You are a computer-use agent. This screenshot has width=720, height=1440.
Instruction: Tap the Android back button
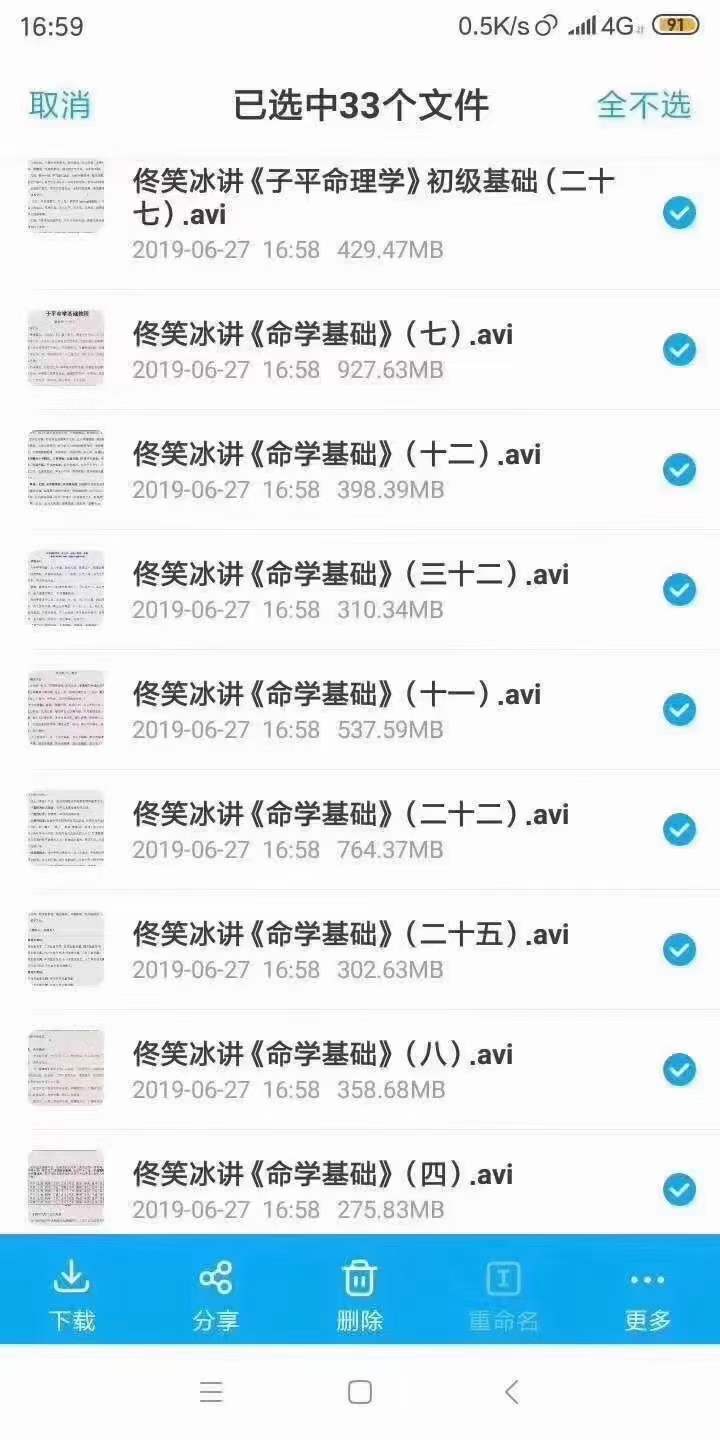click(x=510, y=1391)
